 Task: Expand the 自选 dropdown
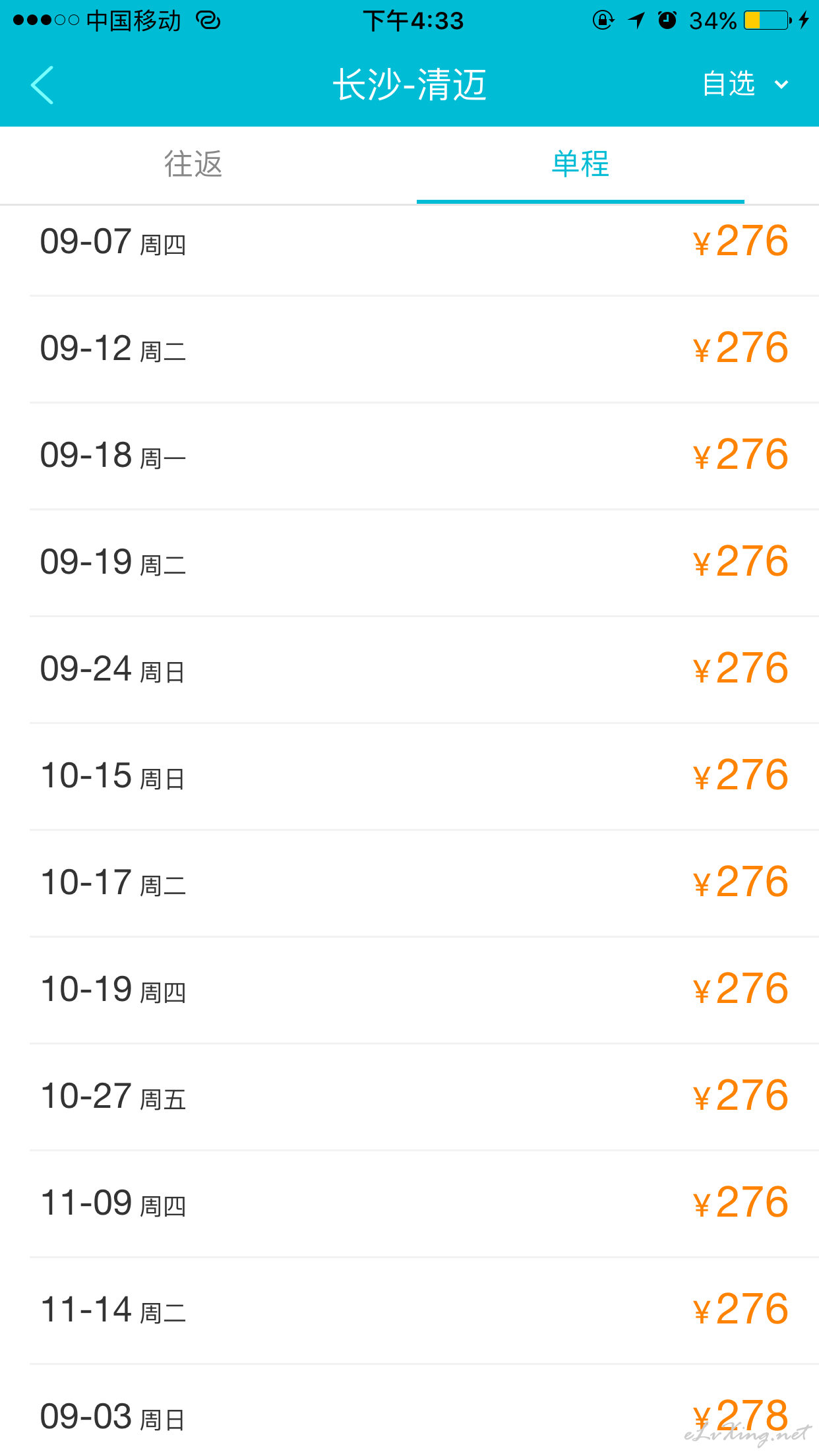745,84
